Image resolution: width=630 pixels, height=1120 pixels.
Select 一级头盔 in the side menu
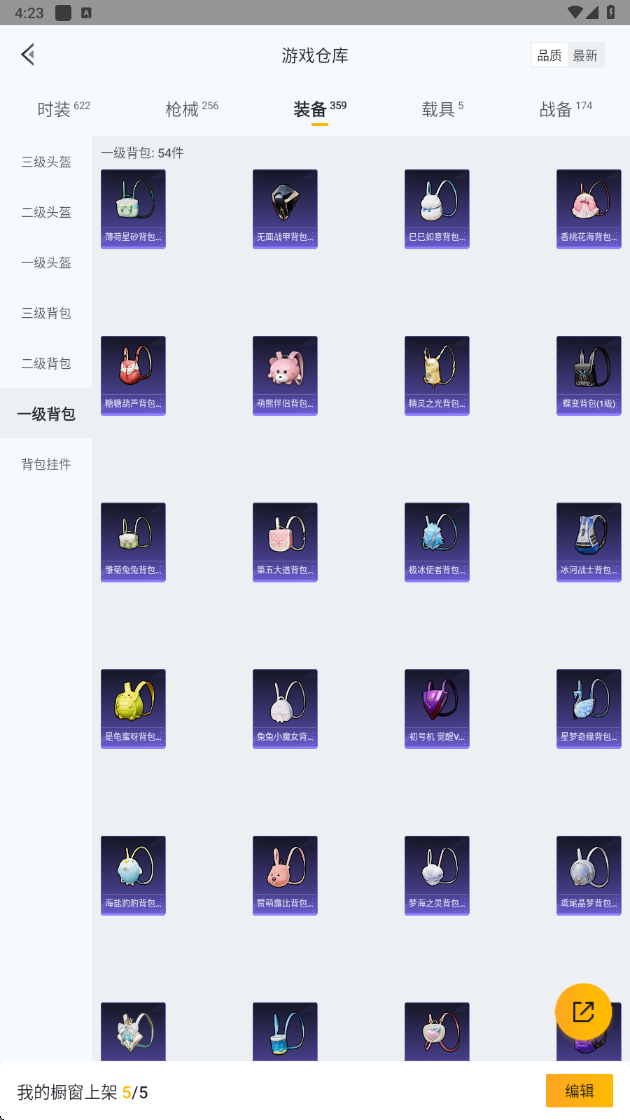pyautogui.click(x=46, y=263)
